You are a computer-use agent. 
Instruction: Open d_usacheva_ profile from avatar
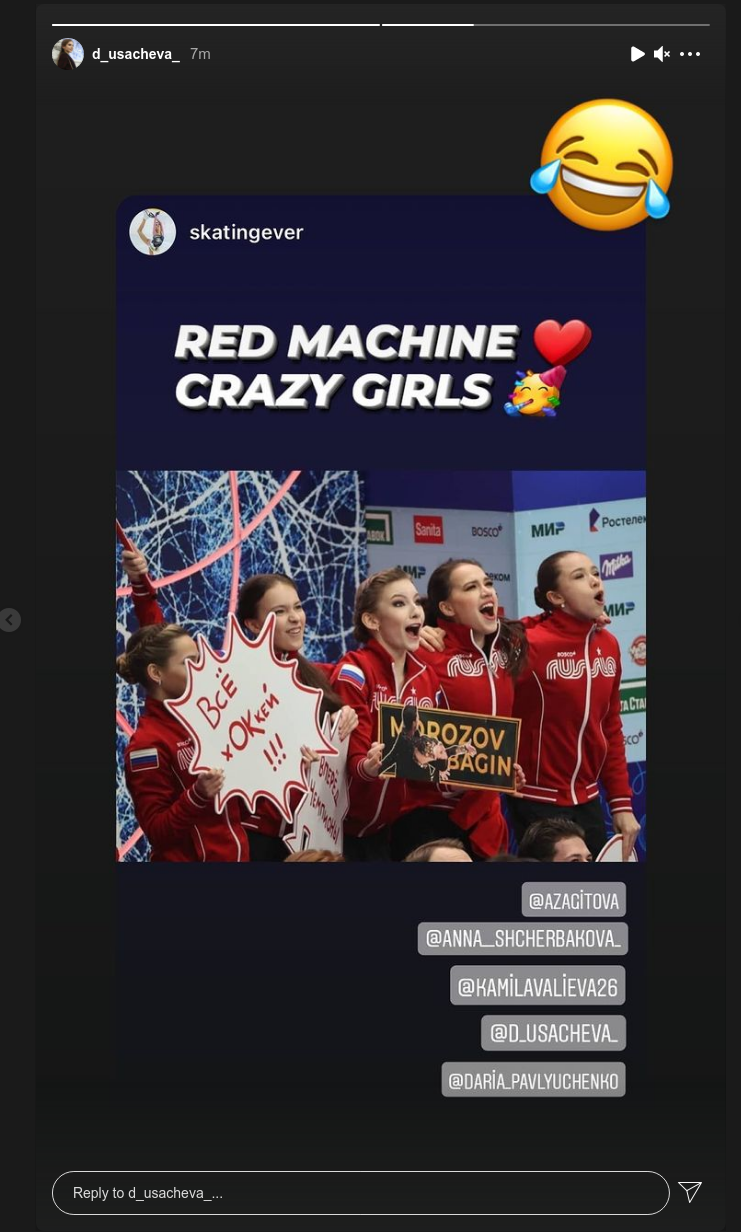68,54
